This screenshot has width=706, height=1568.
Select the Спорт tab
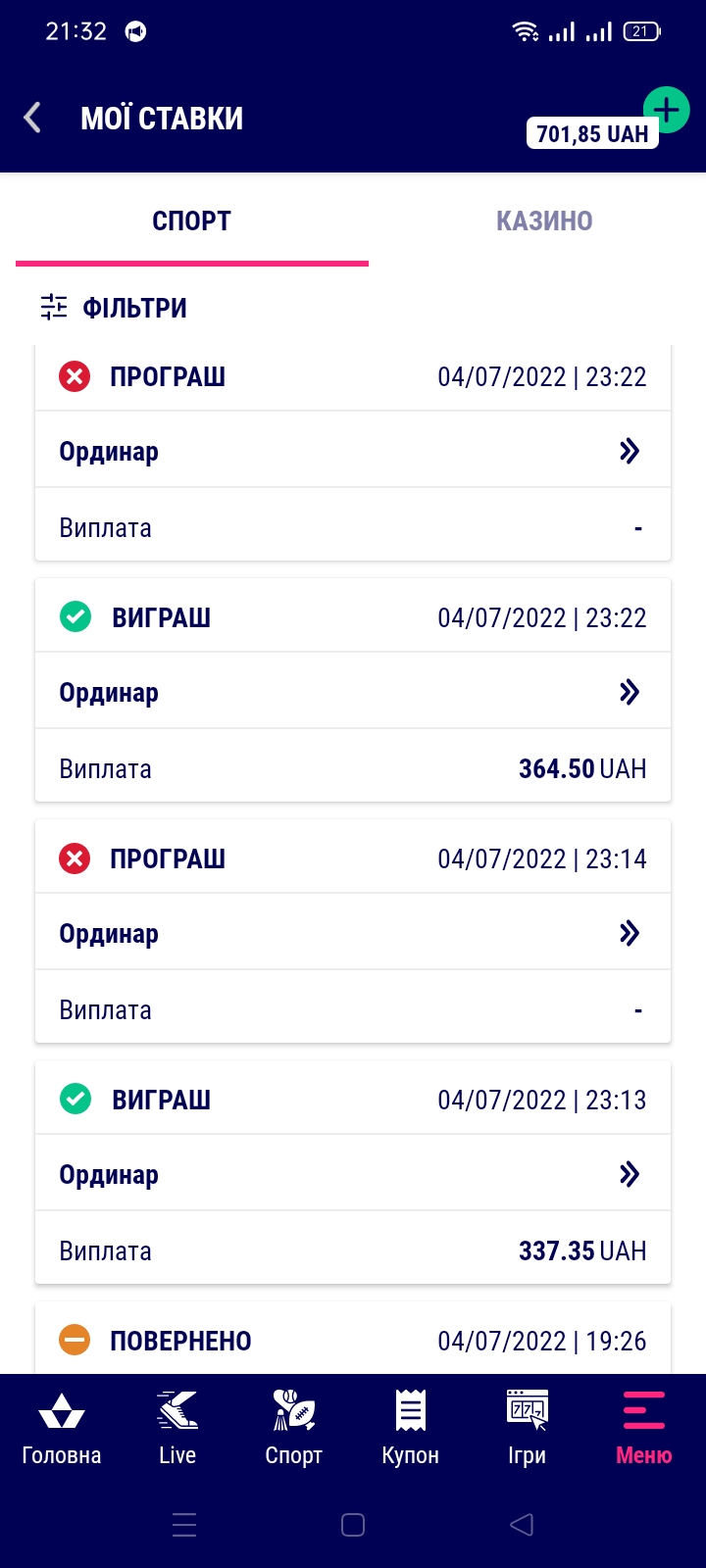[x=191, y=220]
